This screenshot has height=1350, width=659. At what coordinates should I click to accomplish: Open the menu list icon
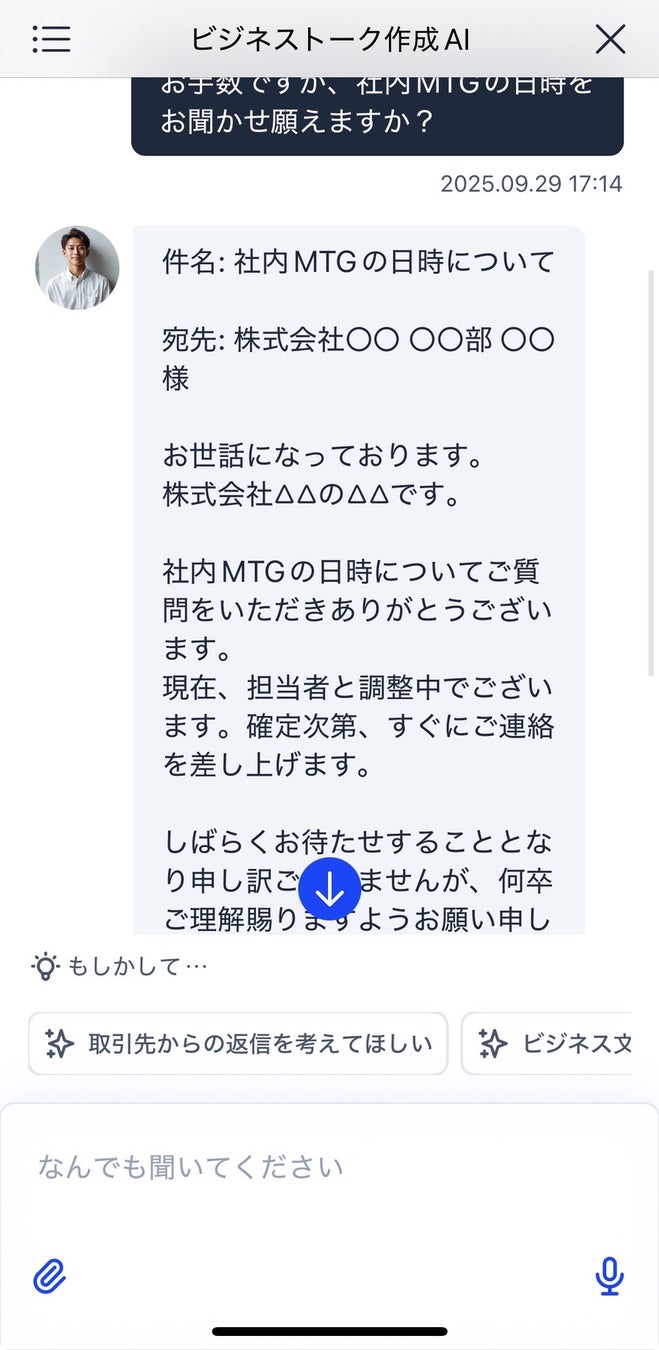click(x=50, y=39)
